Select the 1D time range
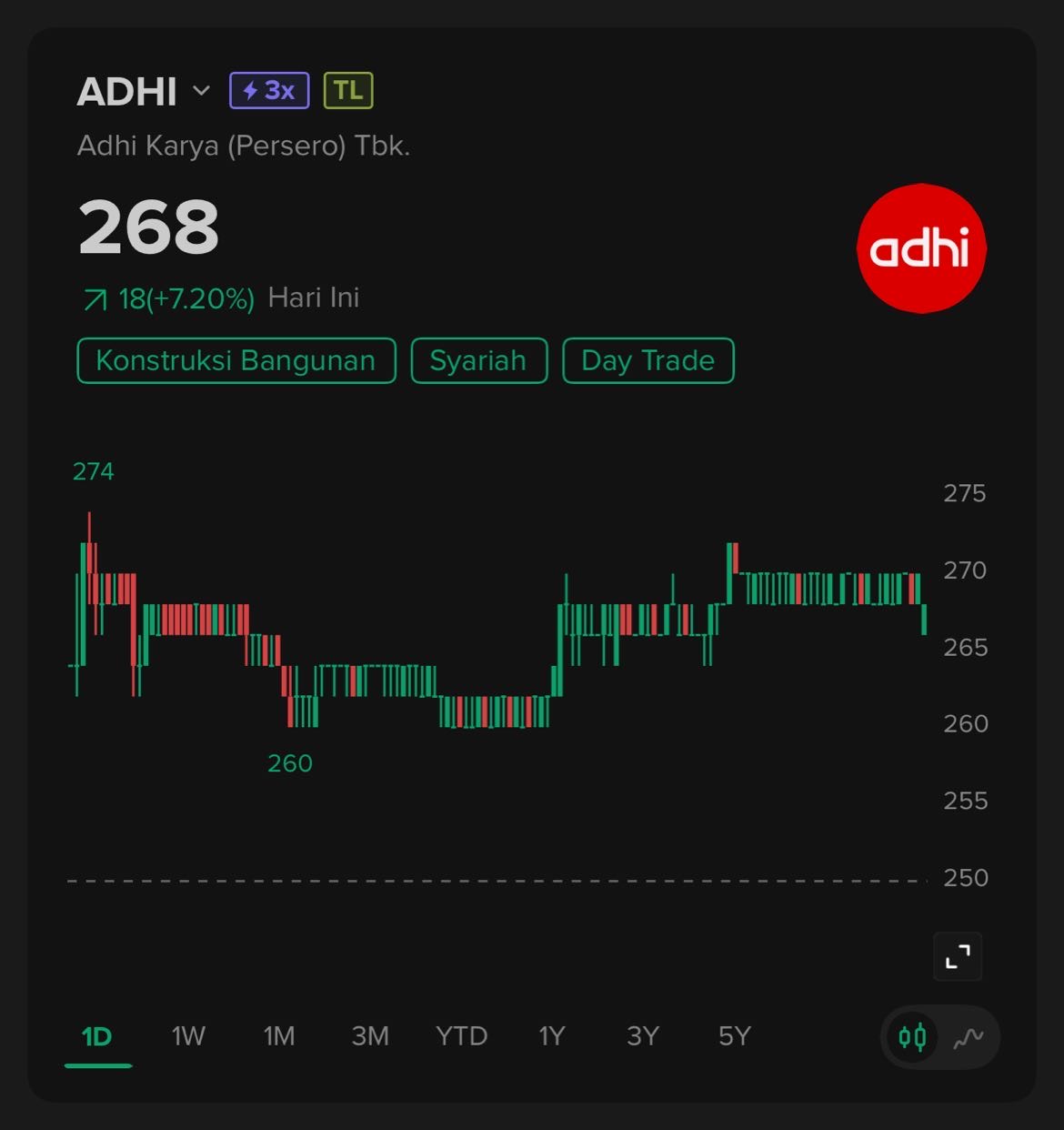 point(97,1036)
